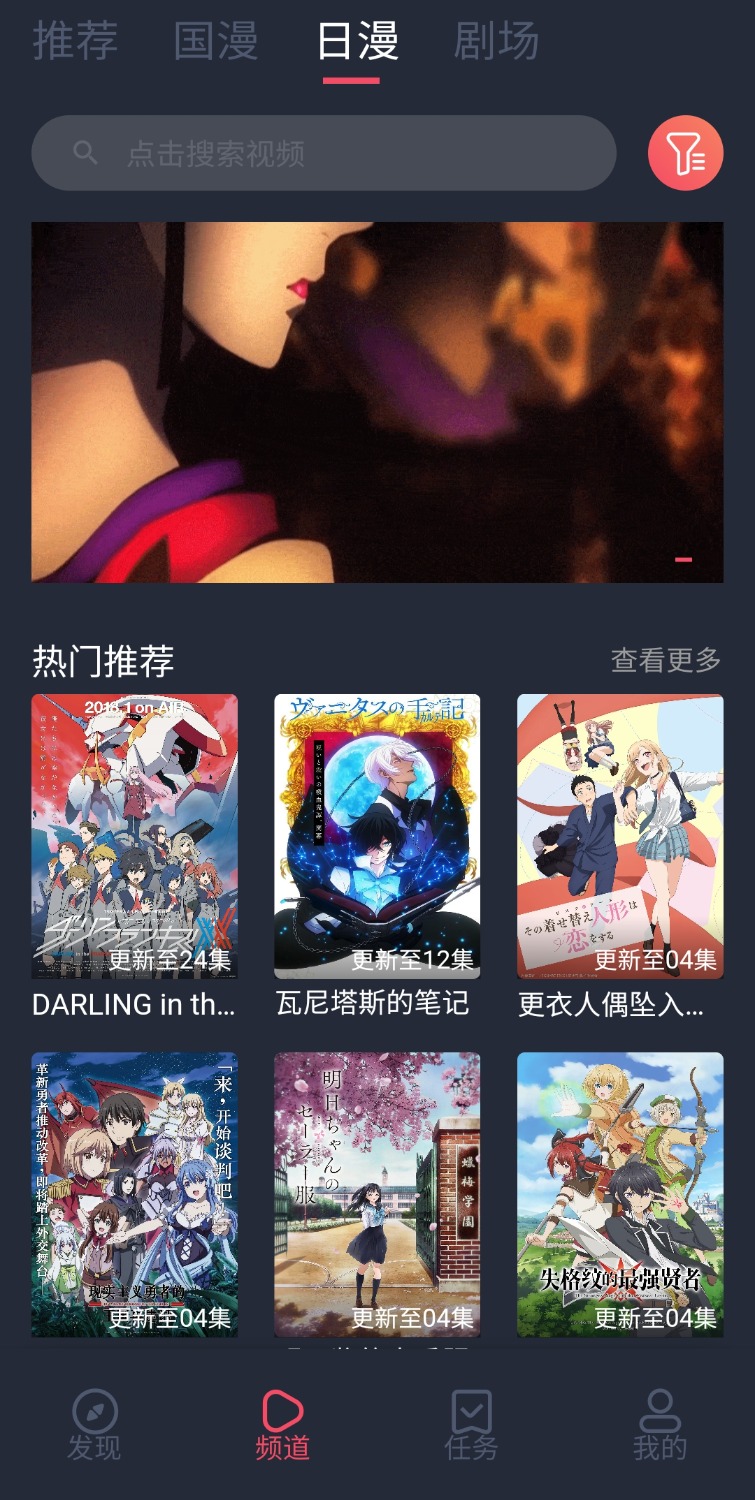The image size is (755, 1500).
Task: Select the 频道 bottom tab
Action: pos(282,1425)
